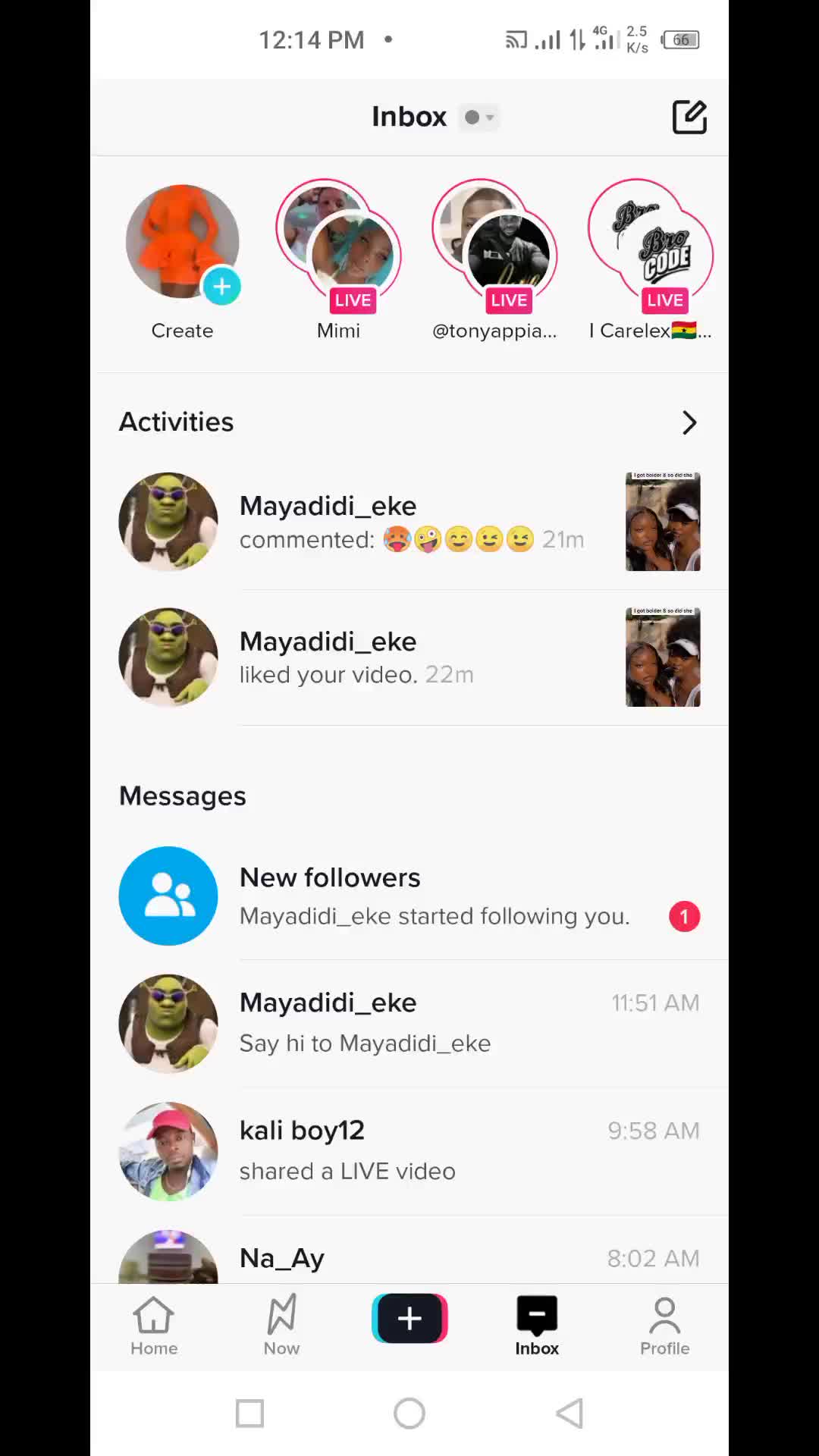819x1456 pixels.
Task: Open Mayadidi_eke's liked your video notification
Action: (x=409, y=657)
